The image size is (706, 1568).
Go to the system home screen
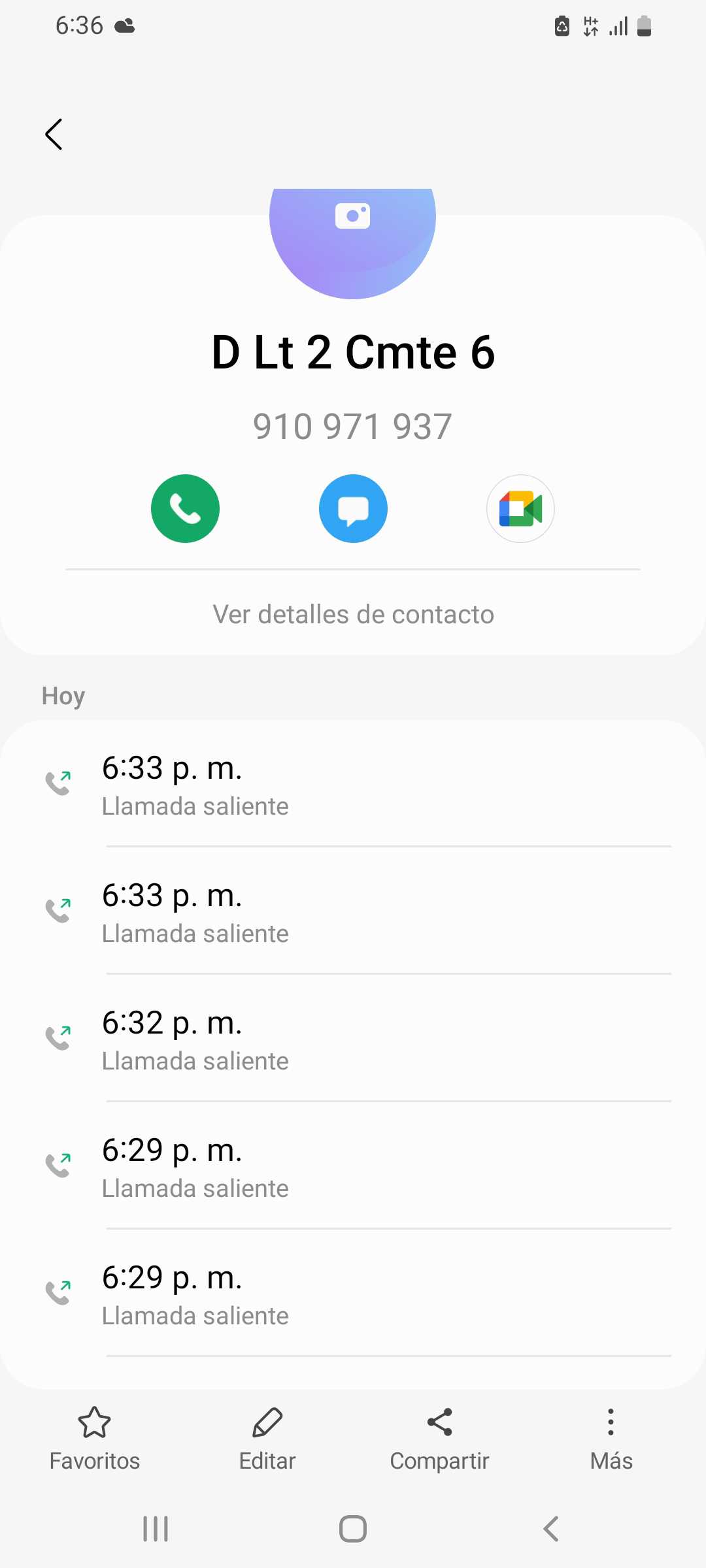[x=353, y=1529]
